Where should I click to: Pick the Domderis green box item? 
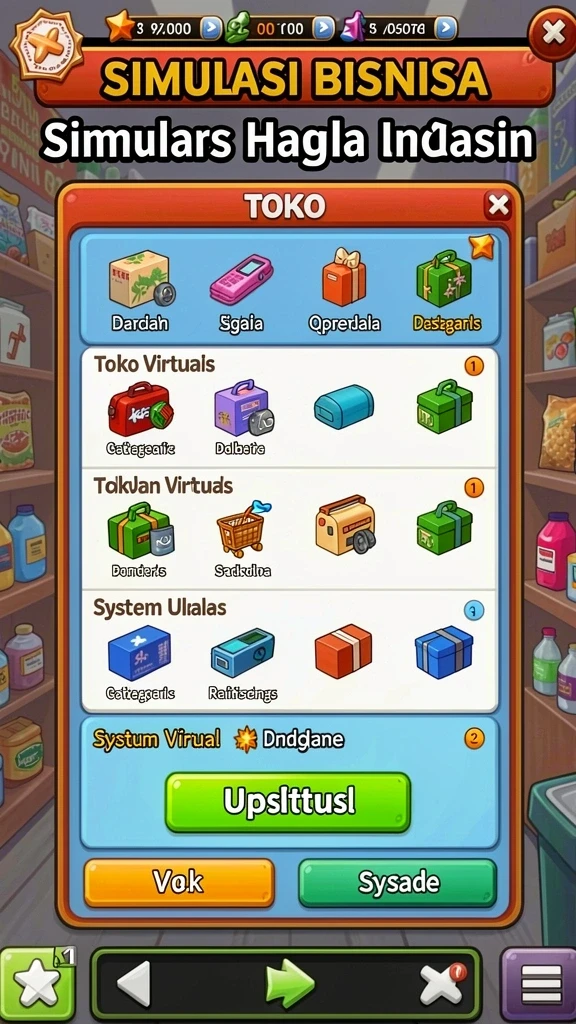click(x=139, y=539)
